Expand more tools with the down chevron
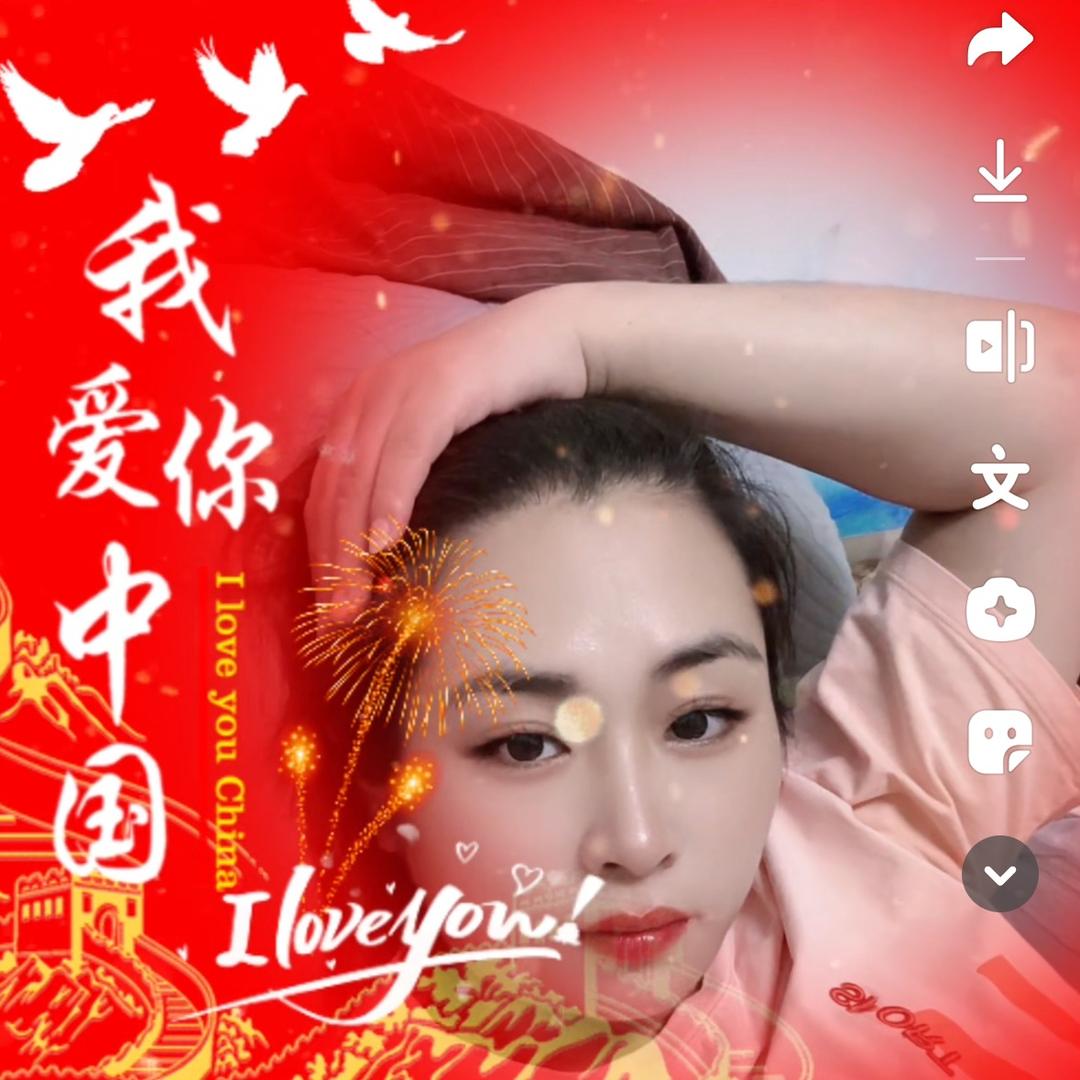The height and width of the screenshot is (1080, 1080). click(1000, 874)
